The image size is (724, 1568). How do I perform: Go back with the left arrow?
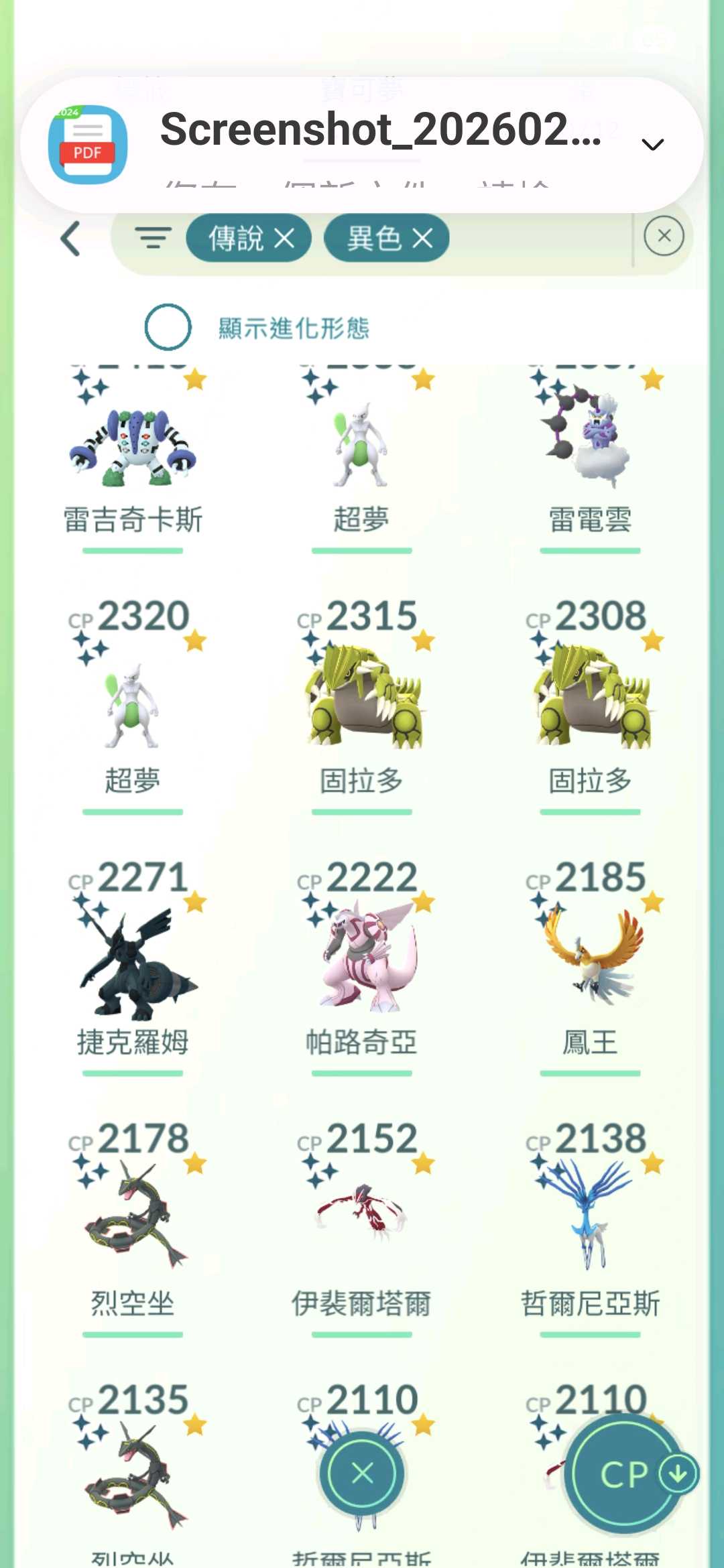70,239
